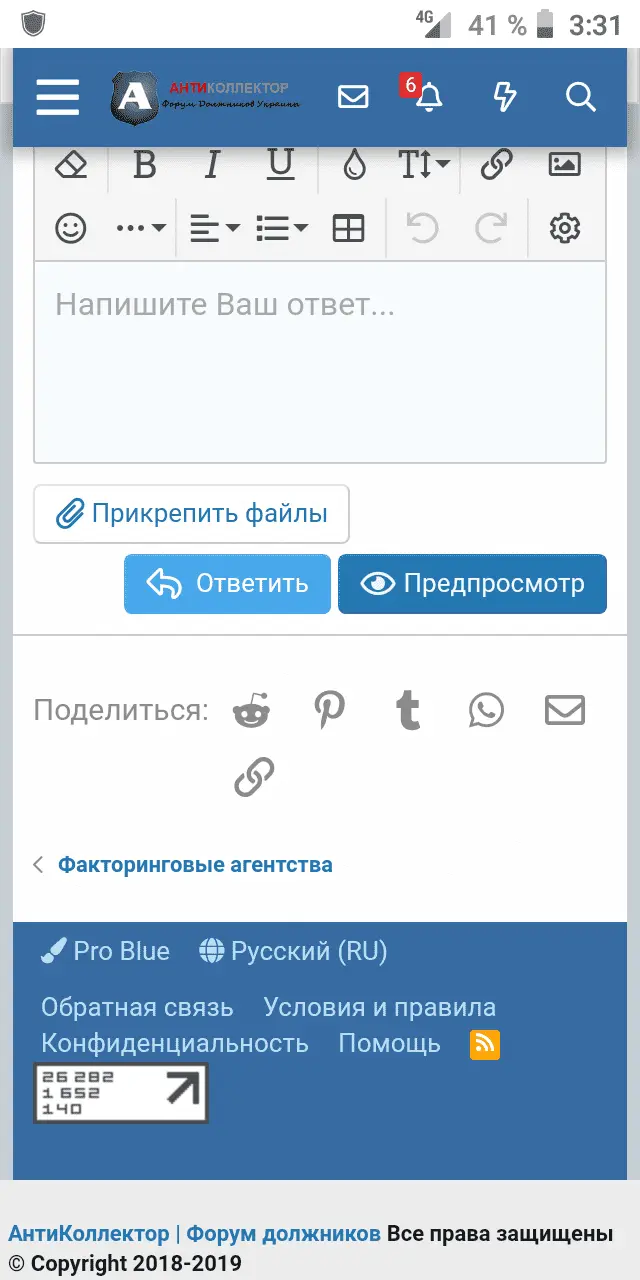
Task: Share the thread via WhatsApp
Action: click(486, 711)
